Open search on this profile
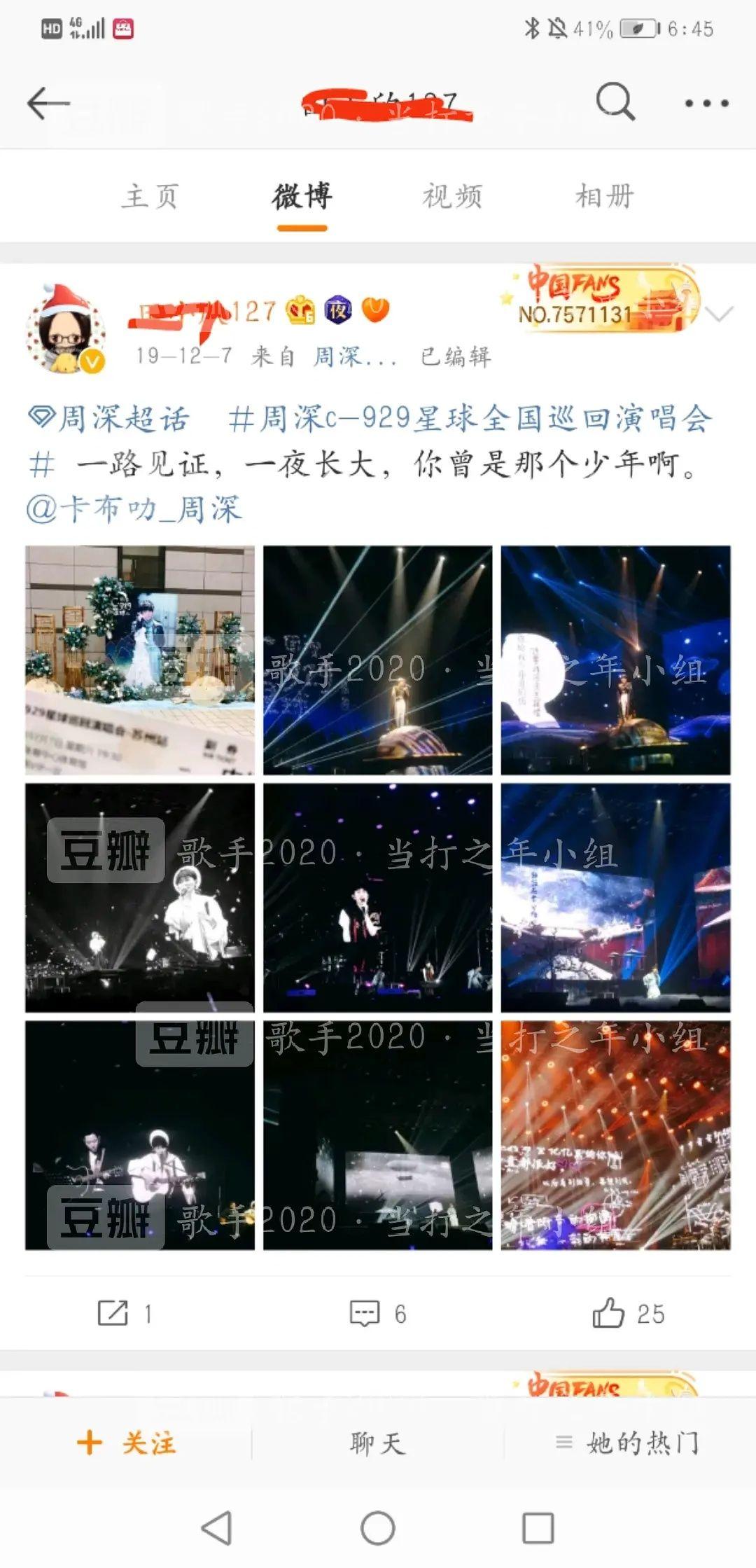756x1568 pixels. click(615, 103)
